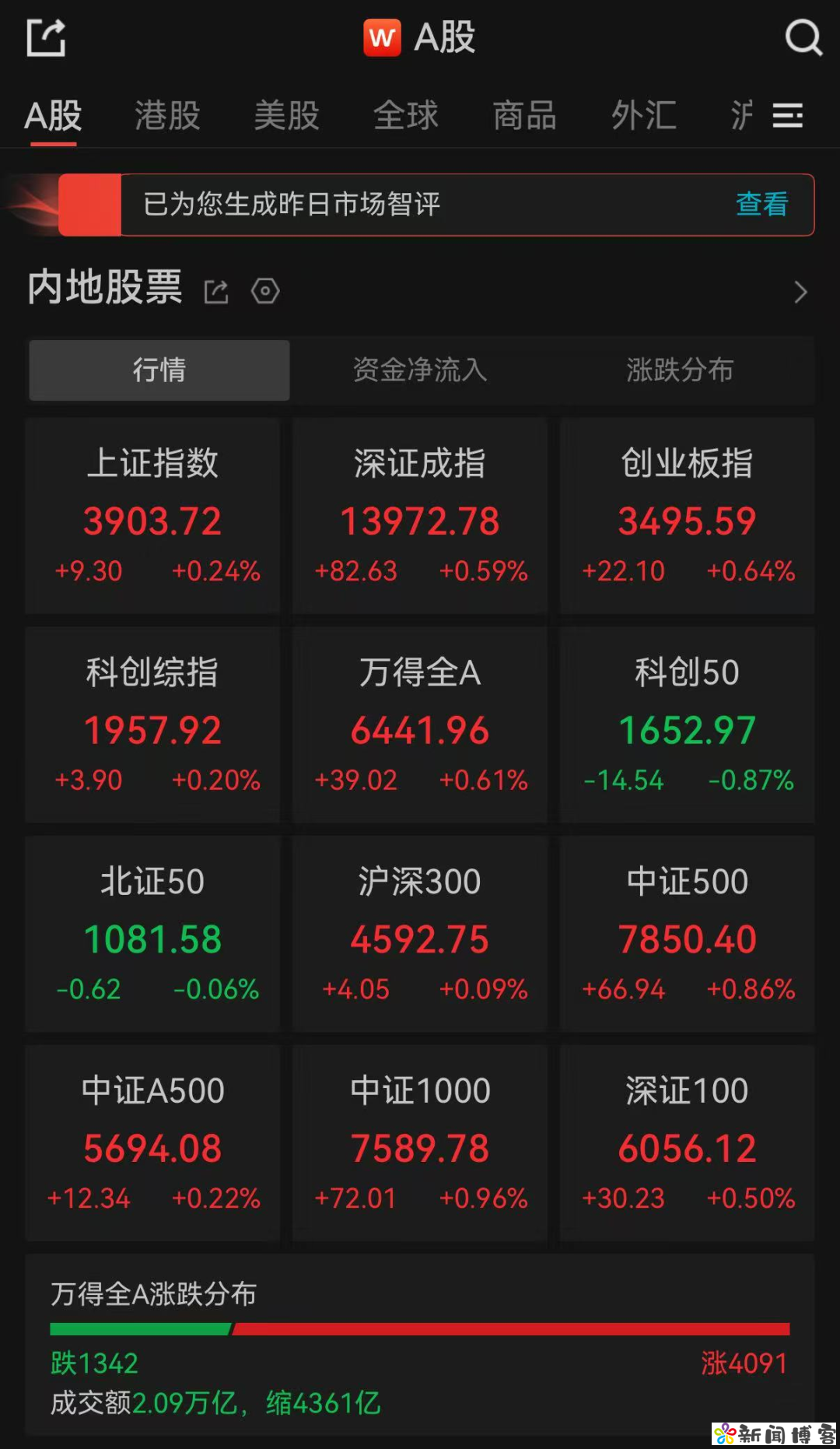Screen dimensions: 840x1449
Task: Select the 全球 tab
Action: coord(405,116)
